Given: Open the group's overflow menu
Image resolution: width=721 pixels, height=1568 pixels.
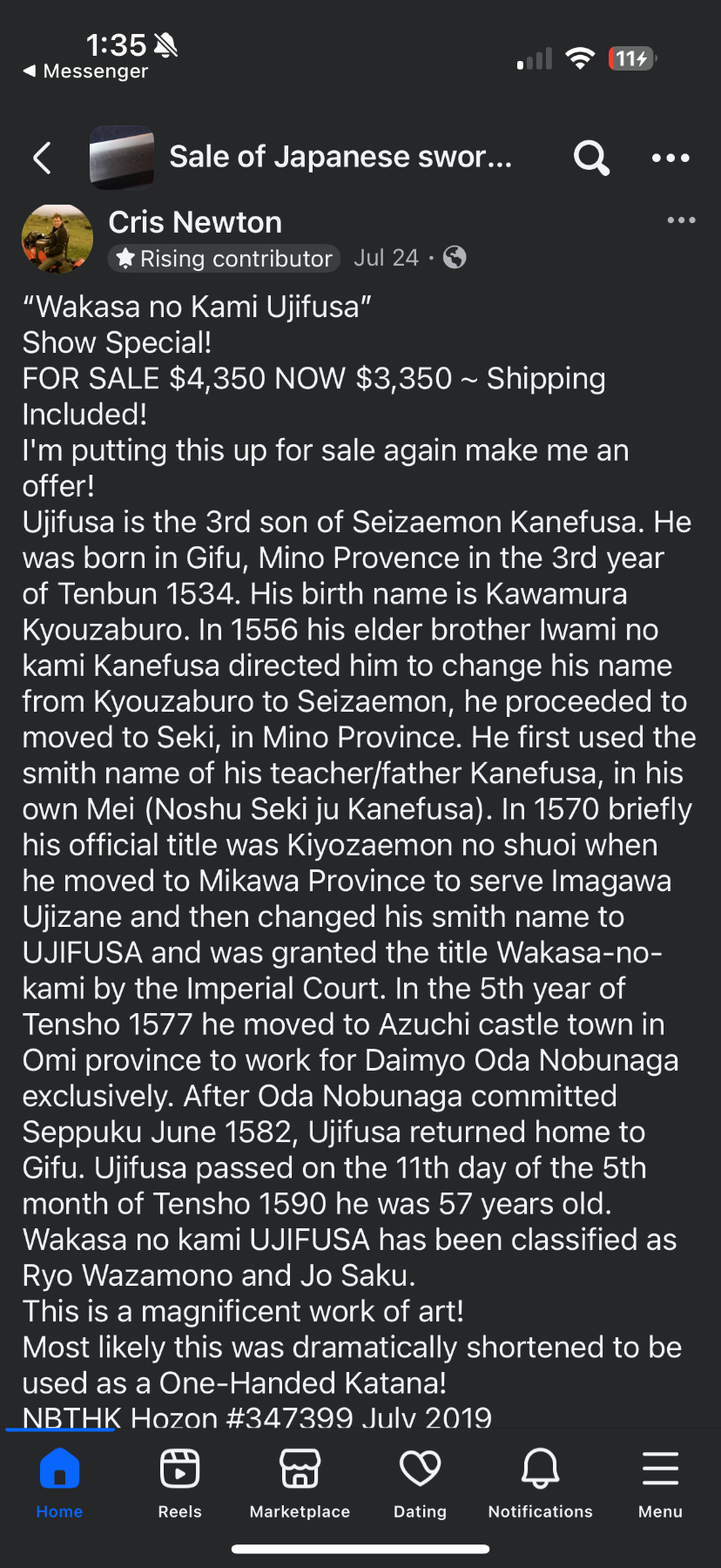Looking at the screenshot, I should coord(670,158).
